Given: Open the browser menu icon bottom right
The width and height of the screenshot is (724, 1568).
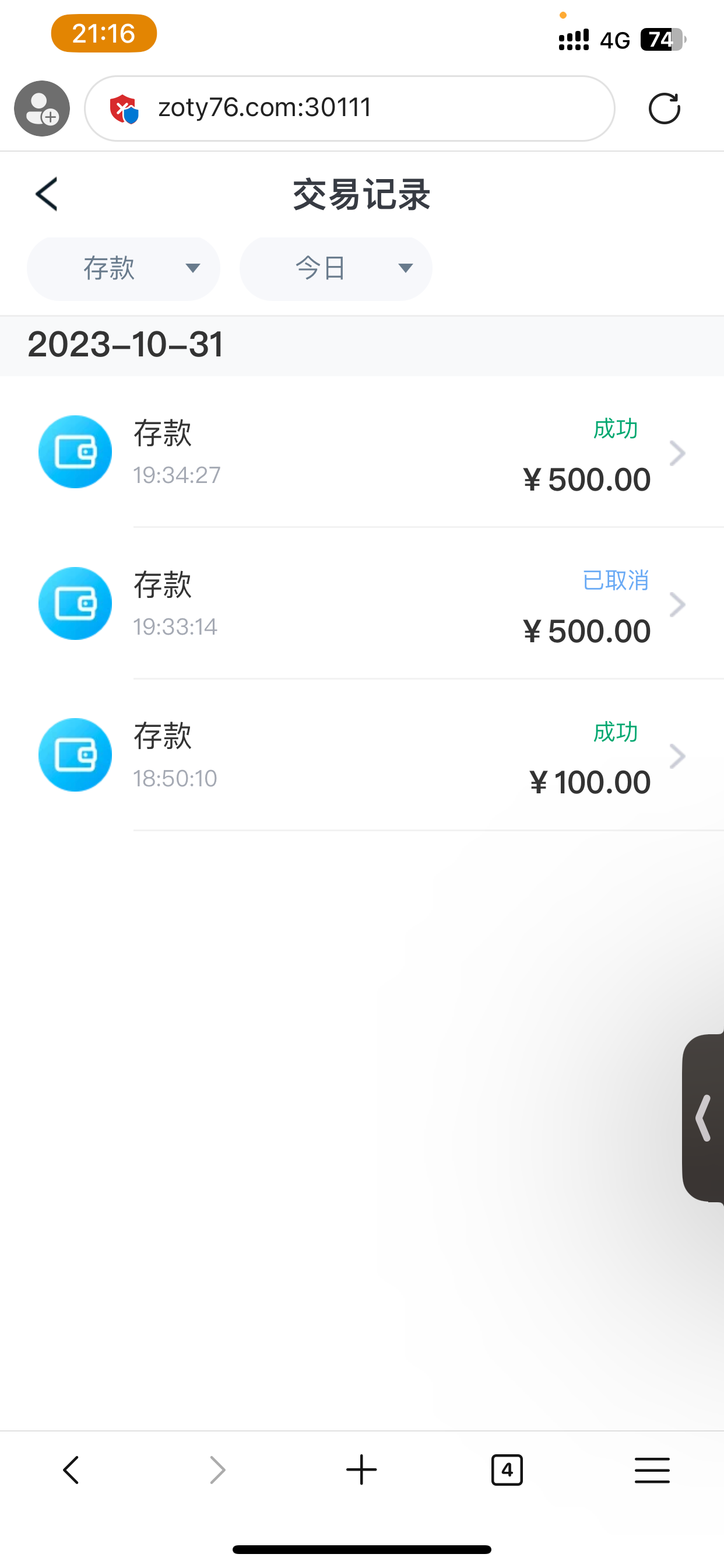Looking at the screenshot, I should click(652, 1470).
